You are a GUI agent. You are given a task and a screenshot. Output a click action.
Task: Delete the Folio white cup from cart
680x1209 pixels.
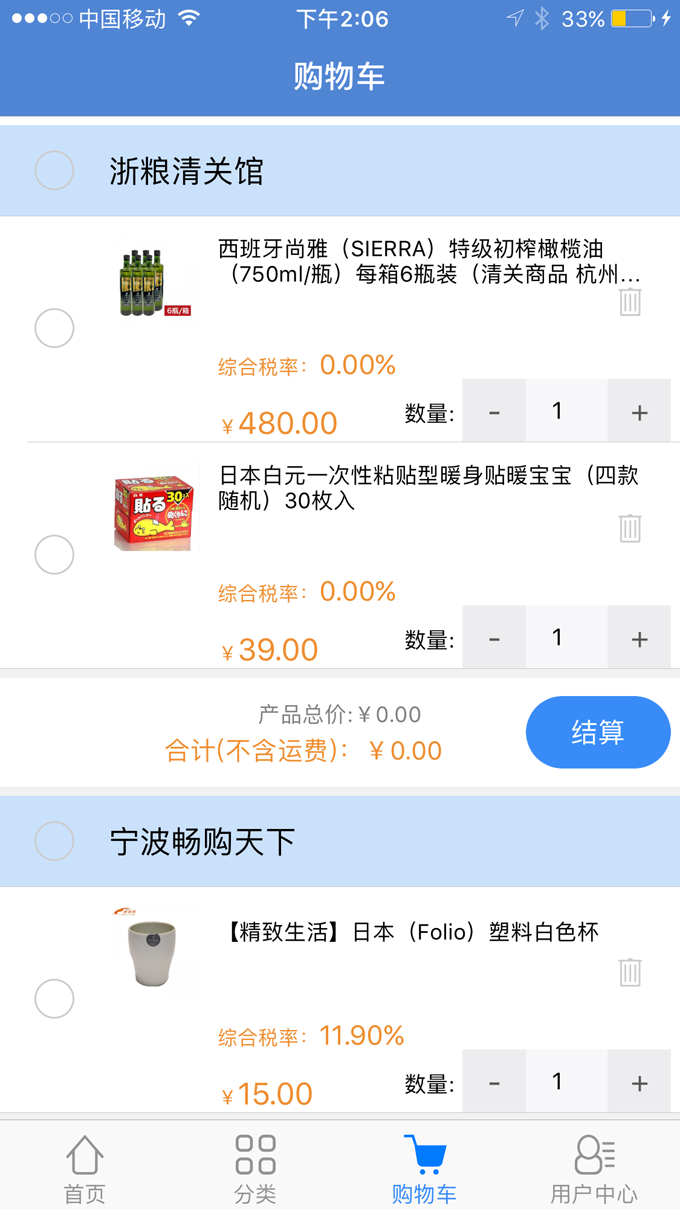[x=630, y=972]
